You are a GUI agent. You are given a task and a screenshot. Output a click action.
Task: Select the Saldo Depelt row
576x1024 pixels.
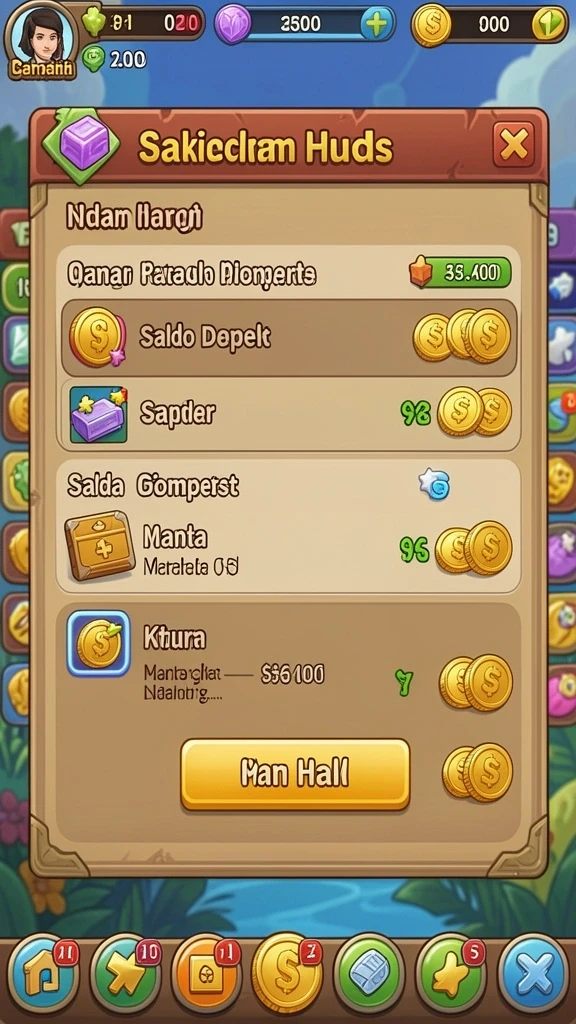click(289, 337)
